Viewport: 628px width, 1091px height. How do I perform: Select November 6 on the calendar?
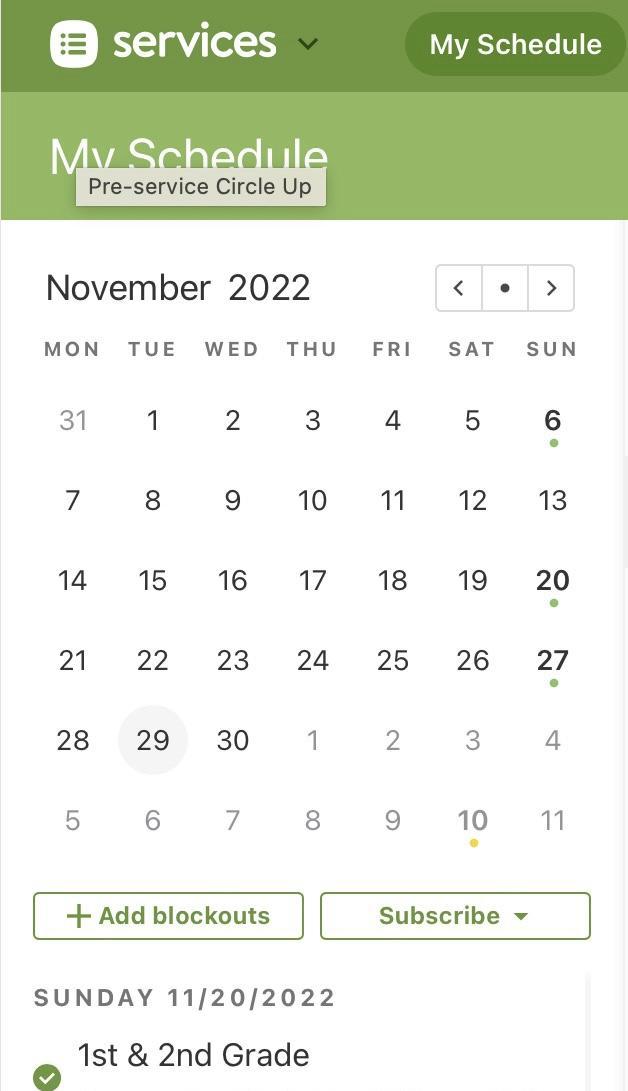(552, 421)
